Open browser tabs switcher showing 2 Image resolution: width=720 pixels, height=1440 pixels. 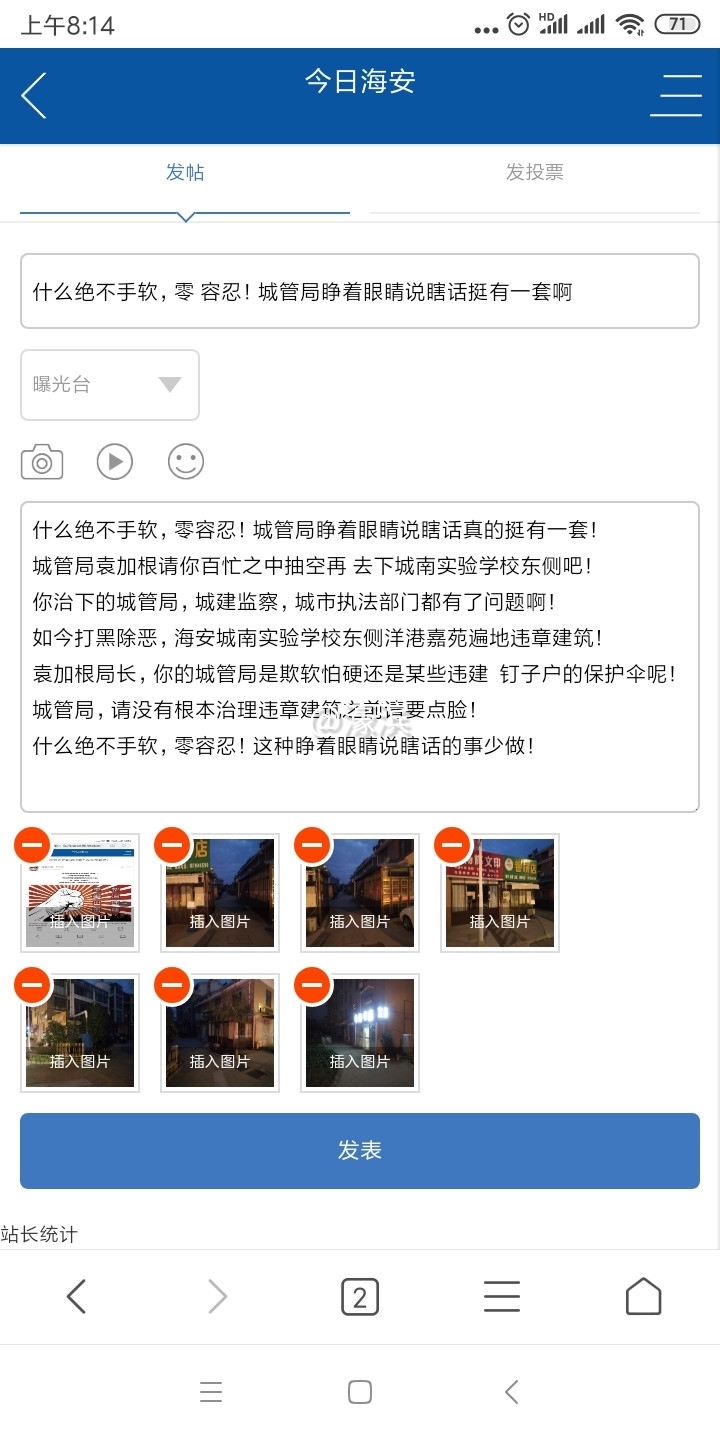coord(359,1298)
